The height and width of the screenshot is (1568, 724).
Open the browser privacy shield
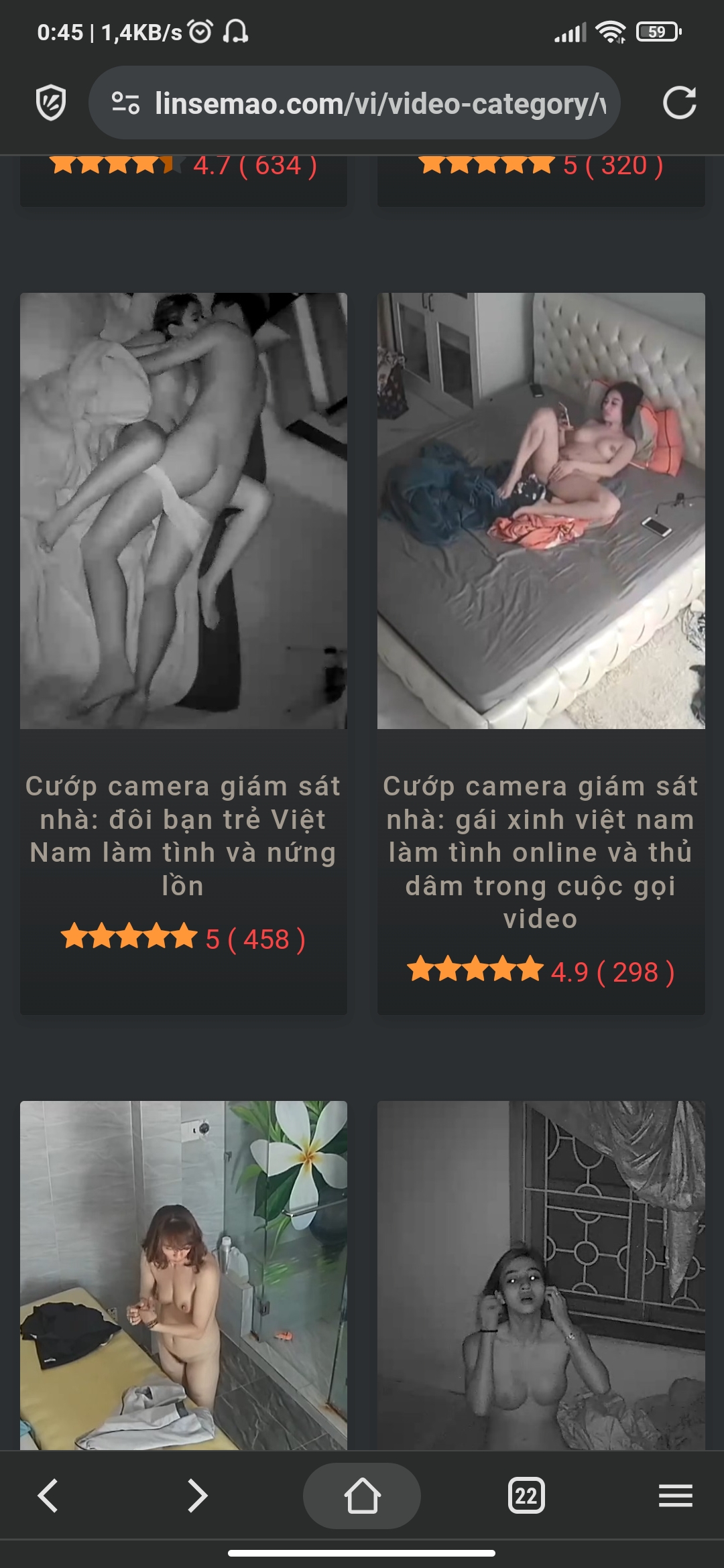pos(51,103)
